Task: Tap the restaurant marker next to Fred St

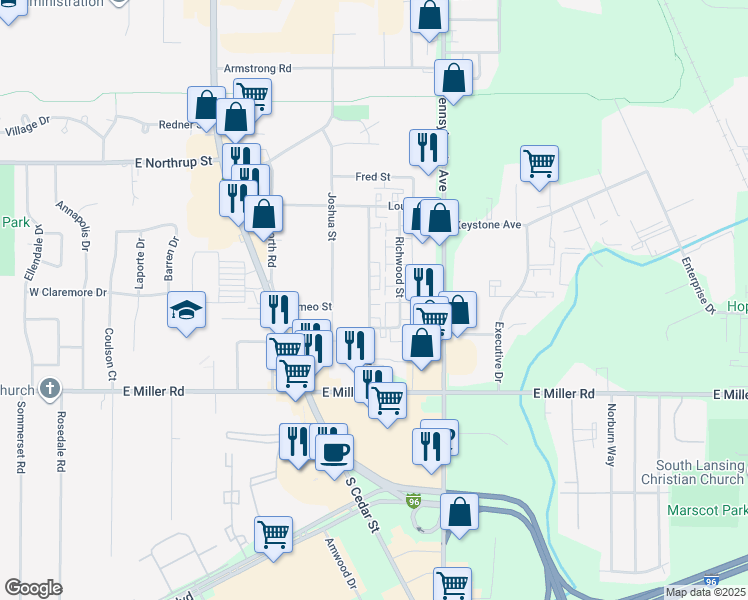Action: point(428,152)
